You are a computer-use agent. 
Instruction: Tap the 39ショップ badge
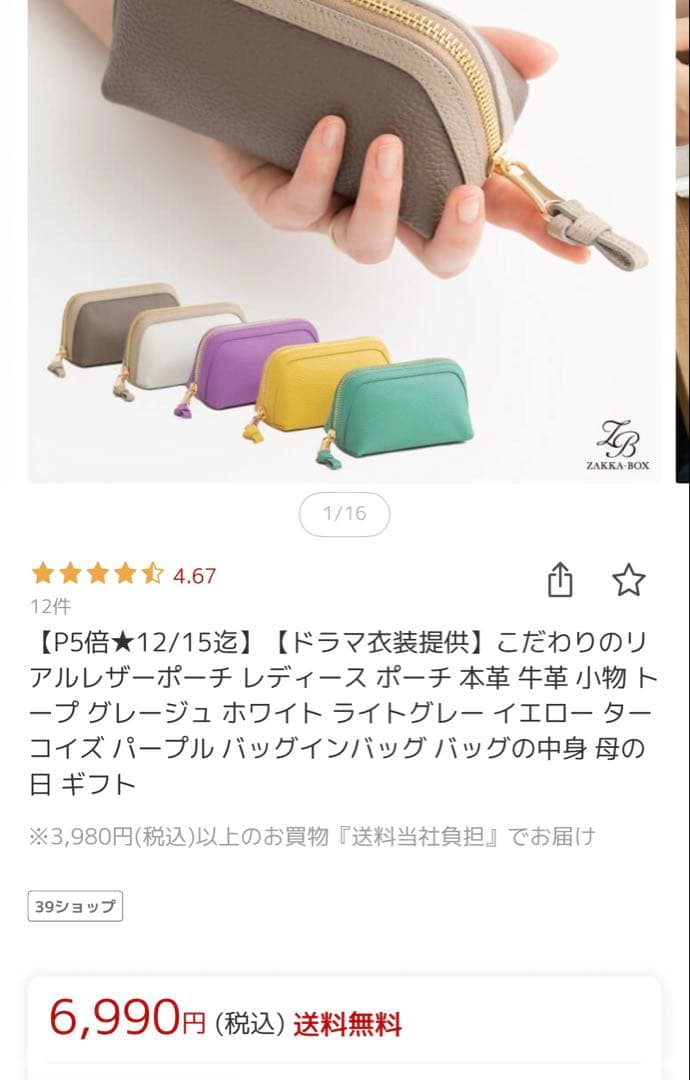[75, 907]
